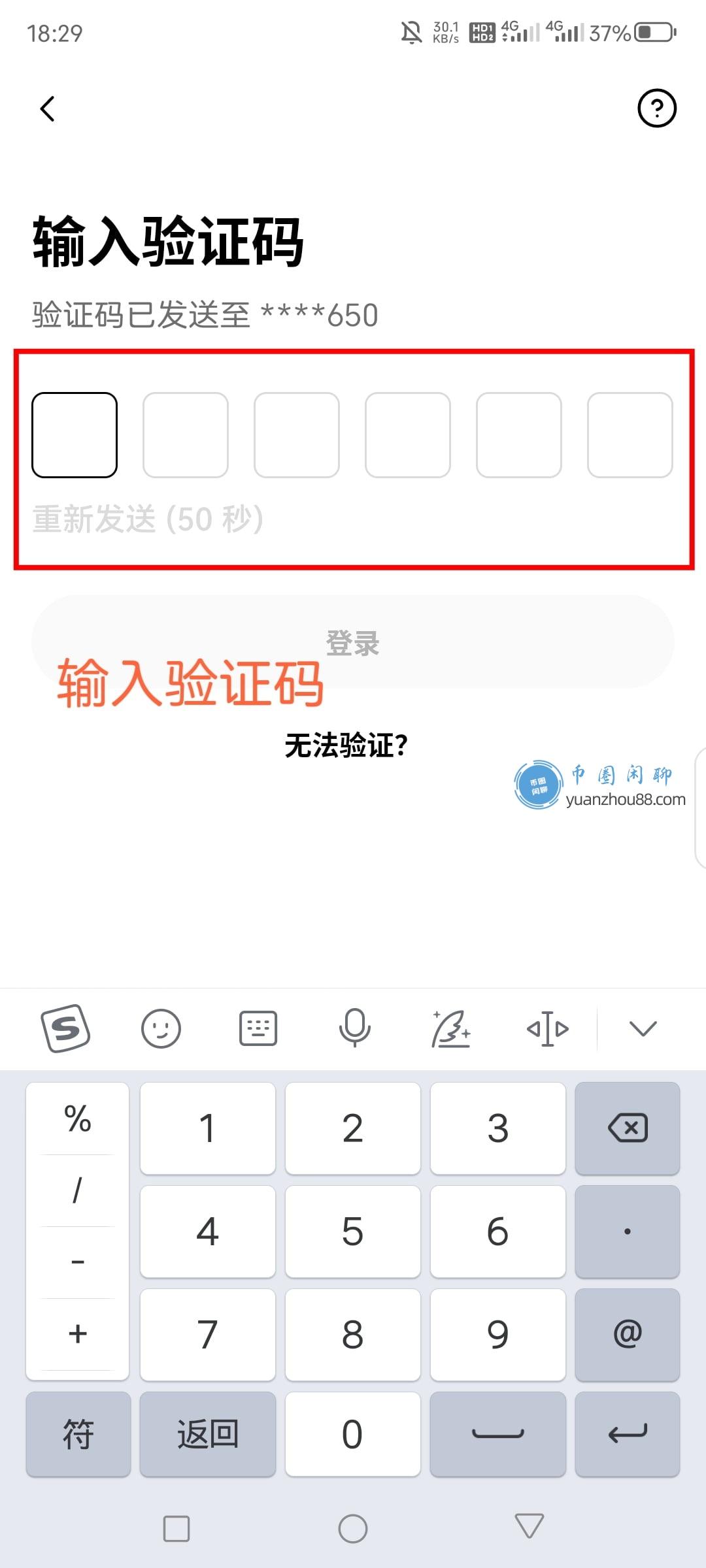Viewport: 706px width, 1568px height.
Task: Tap the 返回 key on keyboard
Action: [x=207, y=1434]
